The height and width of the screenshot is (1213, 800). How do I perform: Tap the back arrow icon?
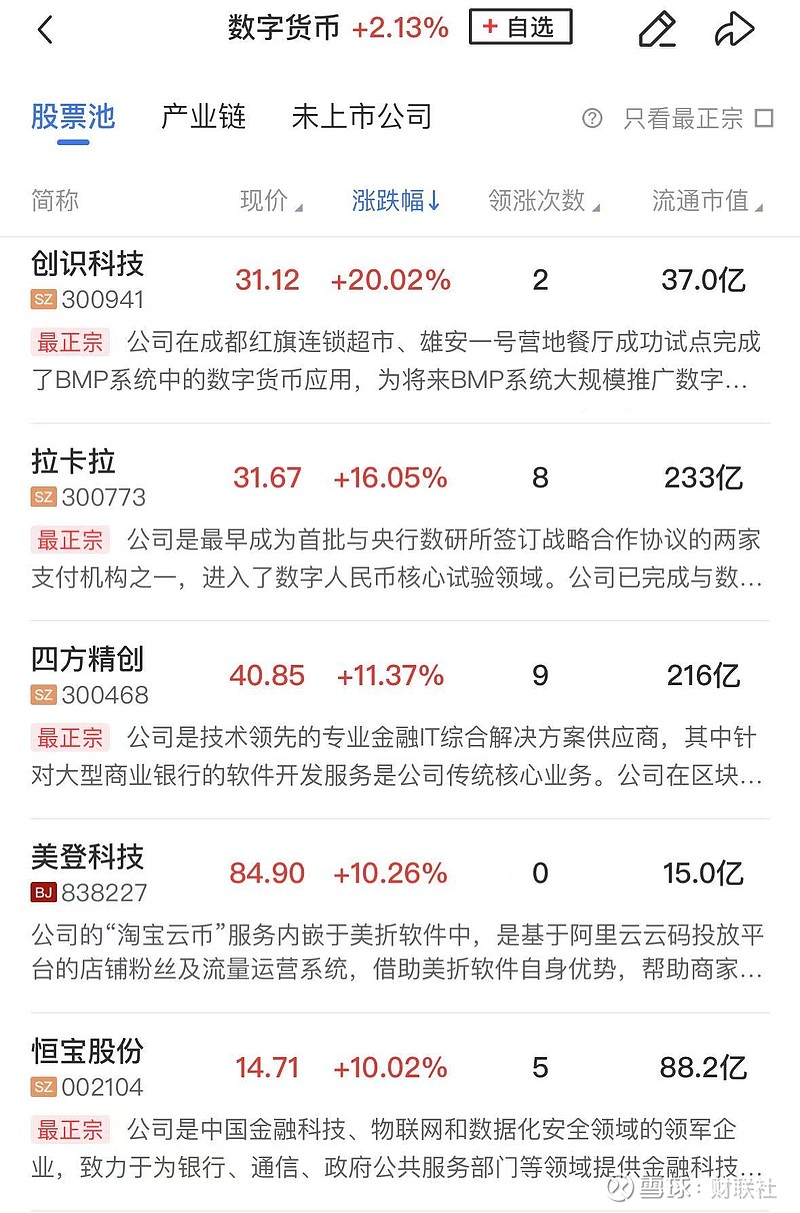pos(45,30)
